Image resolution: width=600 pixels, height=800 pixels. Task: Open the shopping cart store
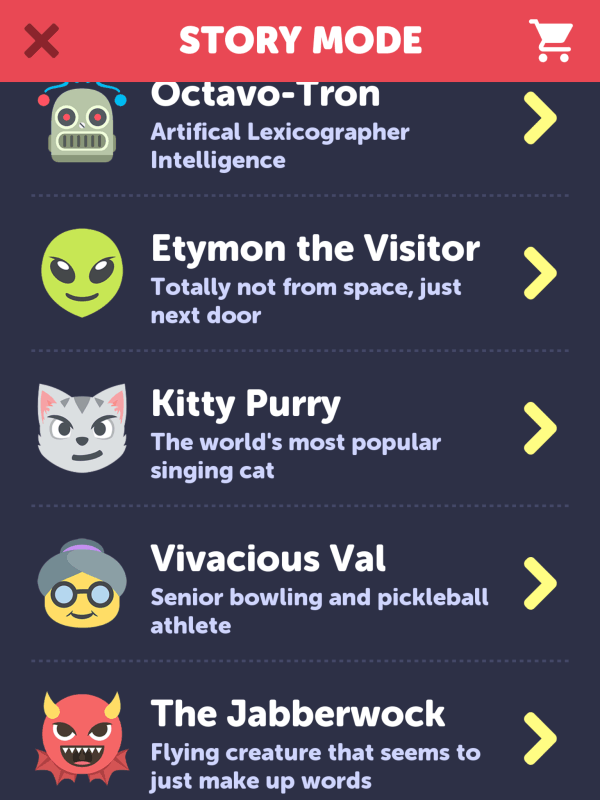click(550, 41)
